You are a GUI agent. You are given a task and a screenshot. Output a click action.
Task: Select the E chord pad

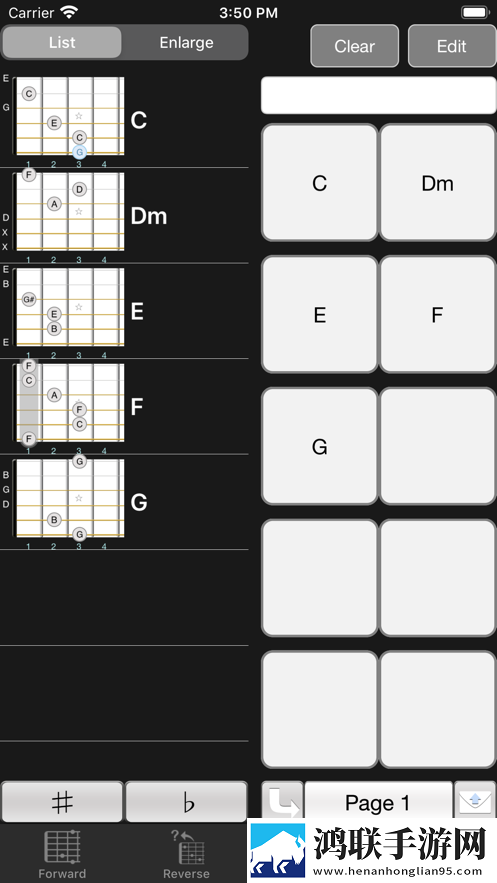[x=320, y=315]
